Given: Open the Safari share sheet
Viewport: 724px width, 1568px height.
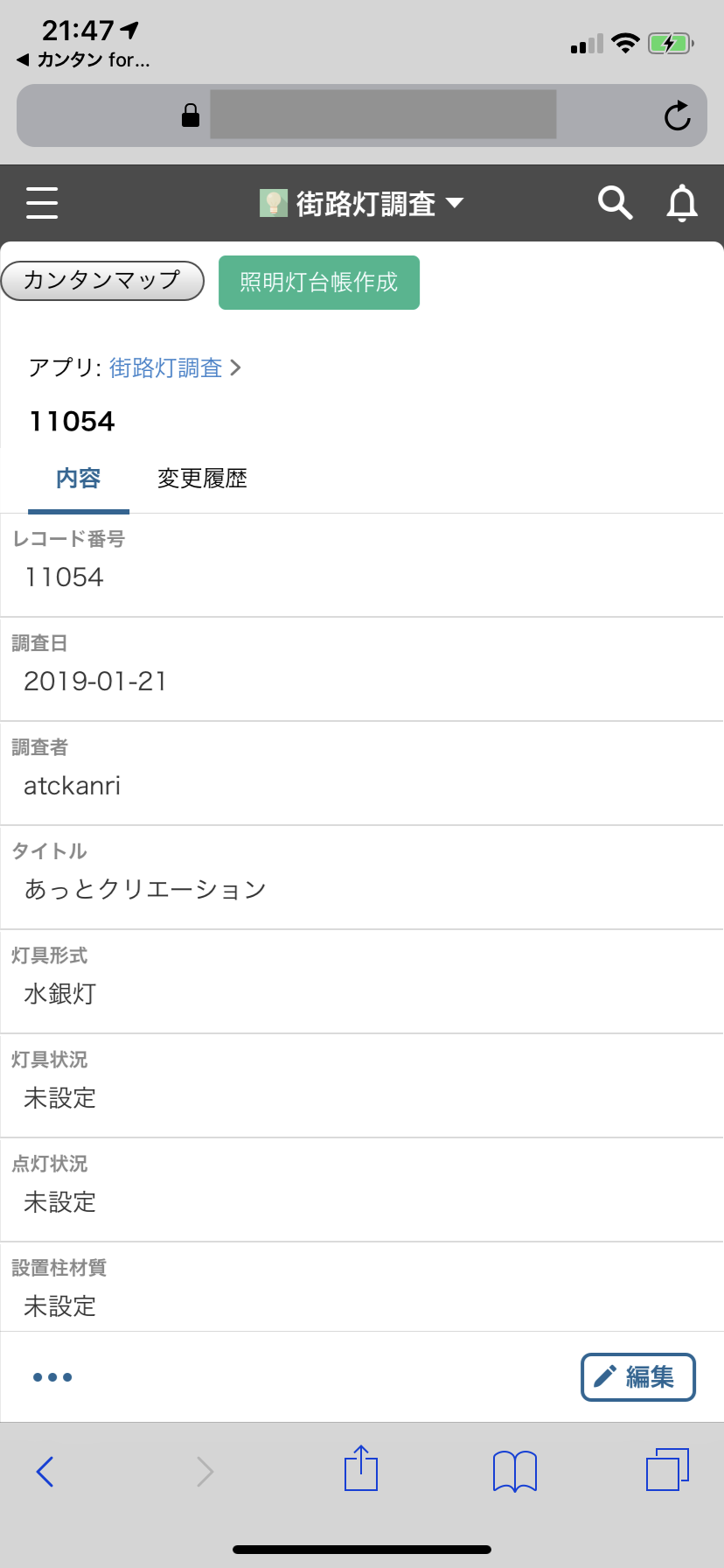Looking at the screenshot, I should tap(361, 1467).
